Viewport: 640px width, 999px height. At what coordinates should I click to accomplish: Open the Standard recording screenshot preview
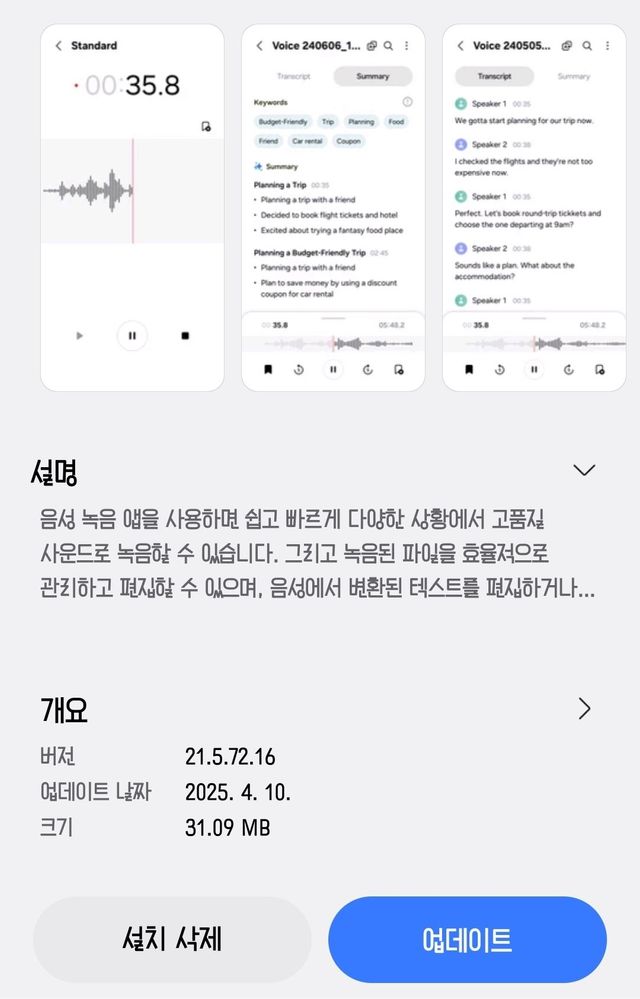tap(132, 207)
